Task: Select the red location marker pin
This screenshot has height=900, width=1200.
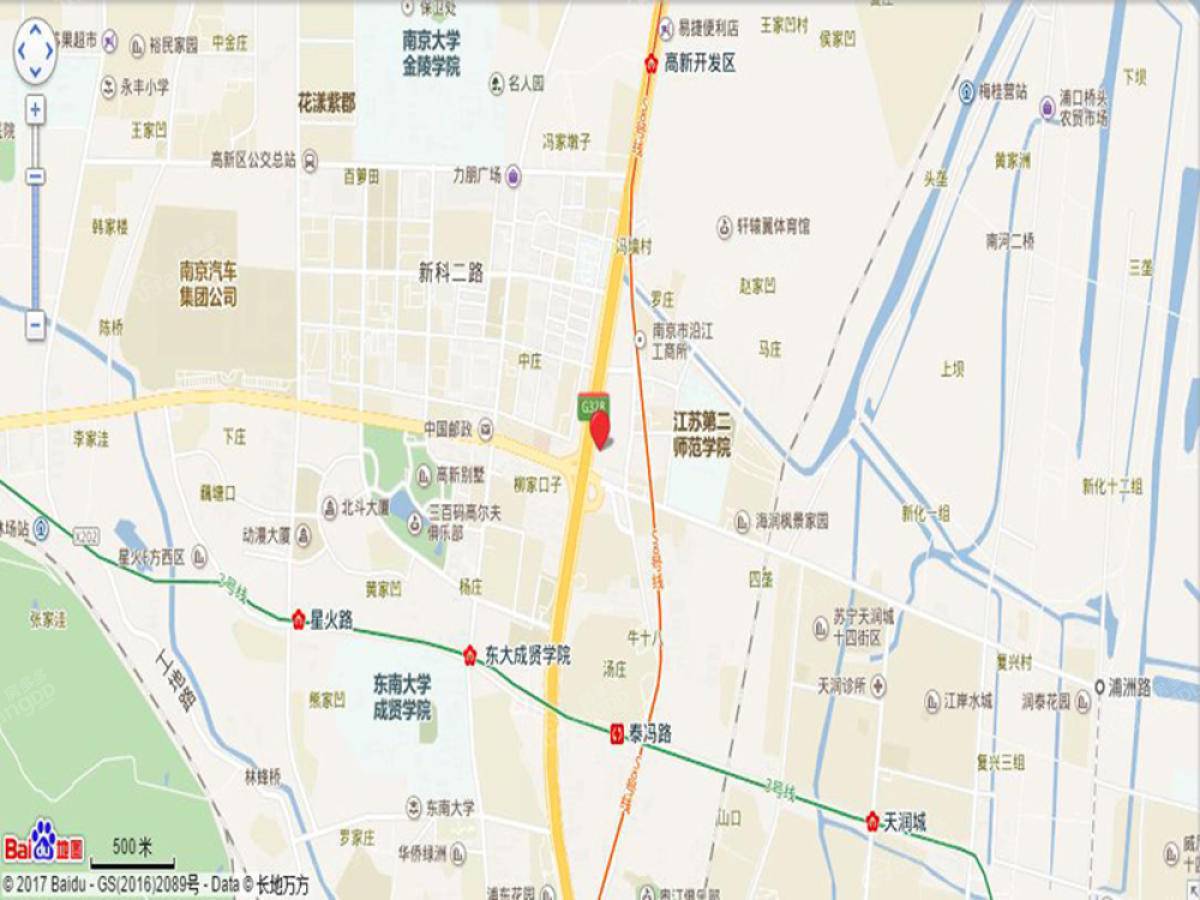Action: click(x=599, y=430)
